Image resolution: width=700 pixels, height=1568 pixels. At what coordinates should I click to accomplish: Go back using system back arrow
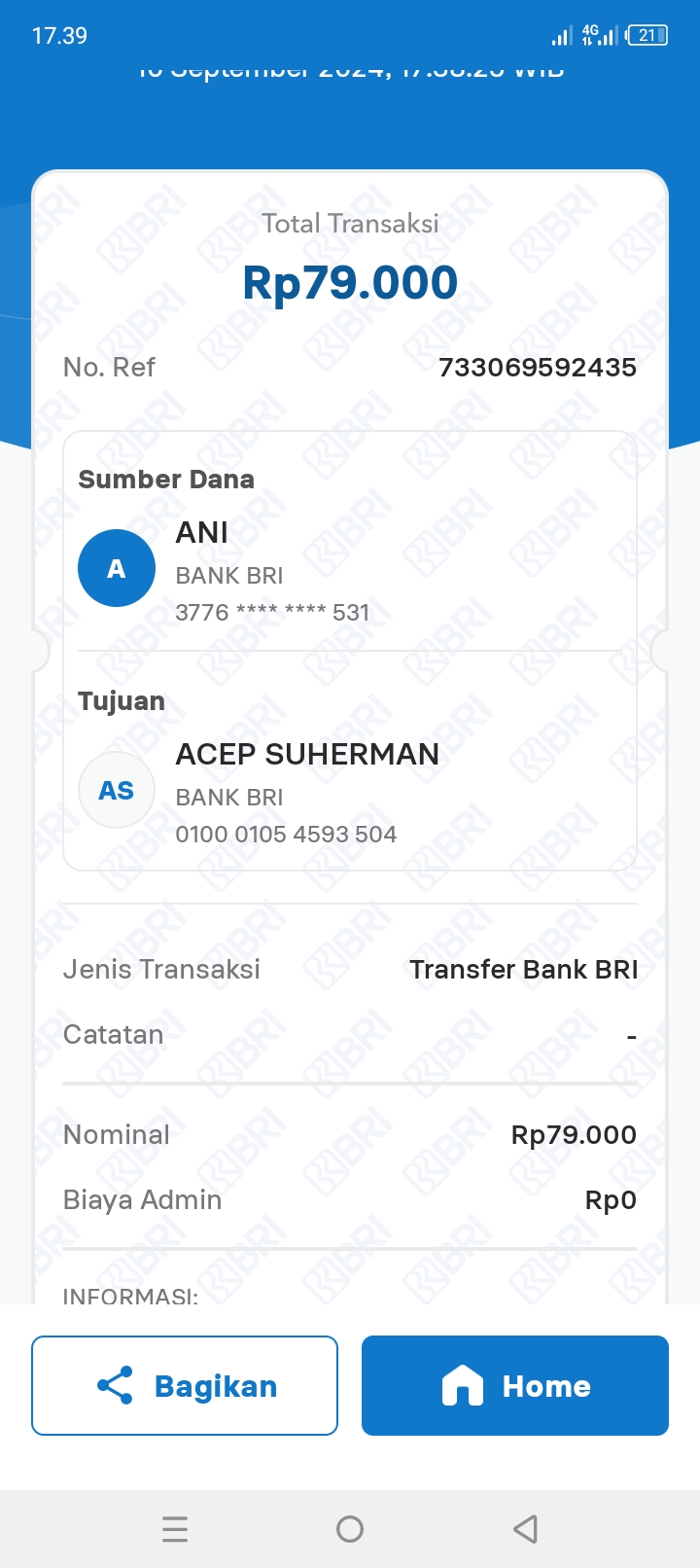point(525,1529)
